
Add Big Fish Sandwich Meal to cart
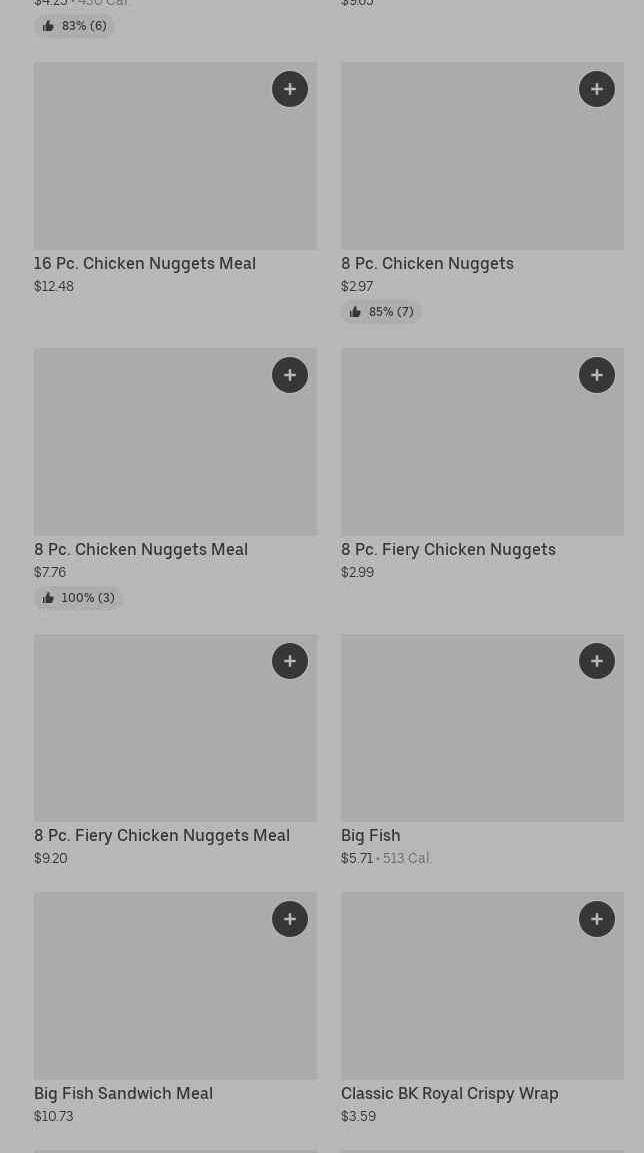[290, 919]
